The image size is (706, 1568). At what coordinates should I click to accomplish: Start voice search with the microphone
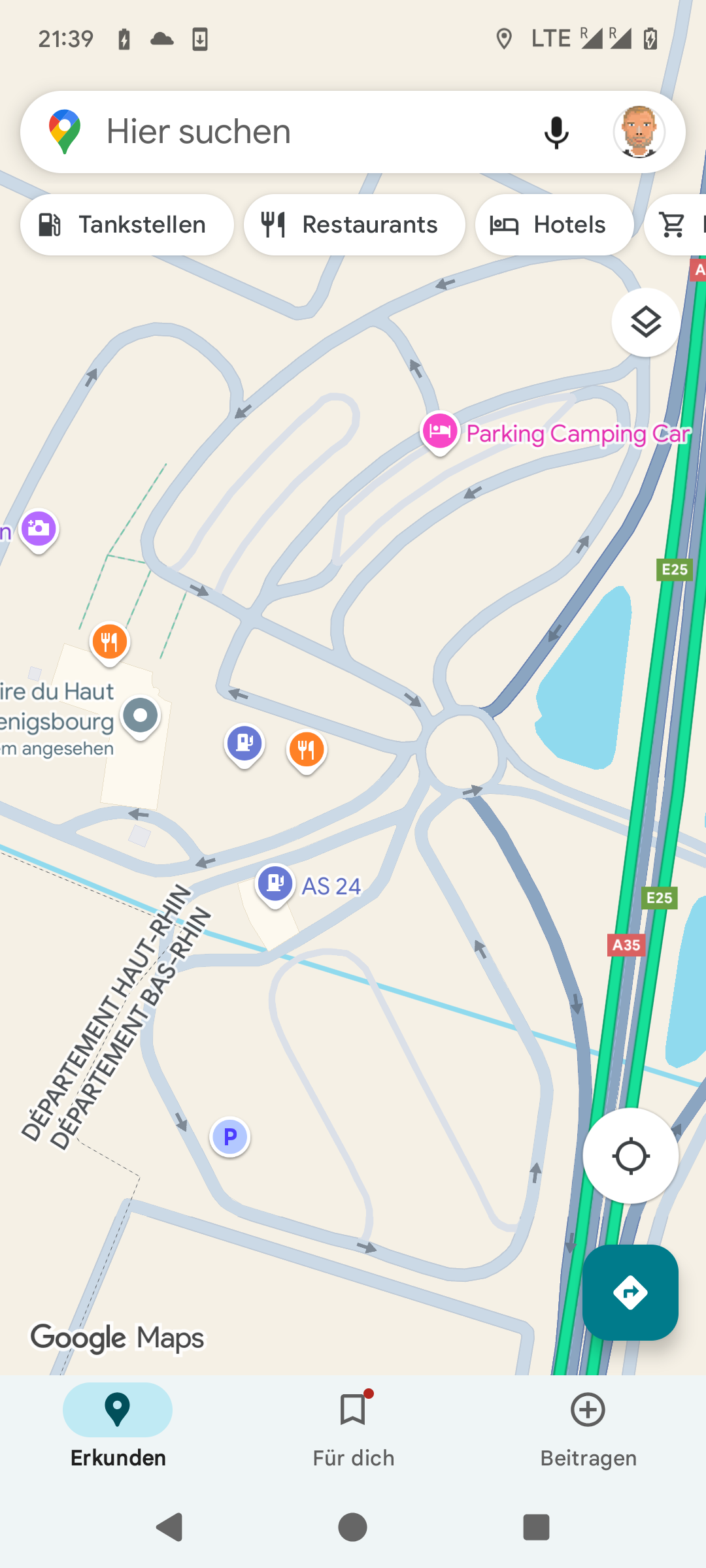pos(556,133)
